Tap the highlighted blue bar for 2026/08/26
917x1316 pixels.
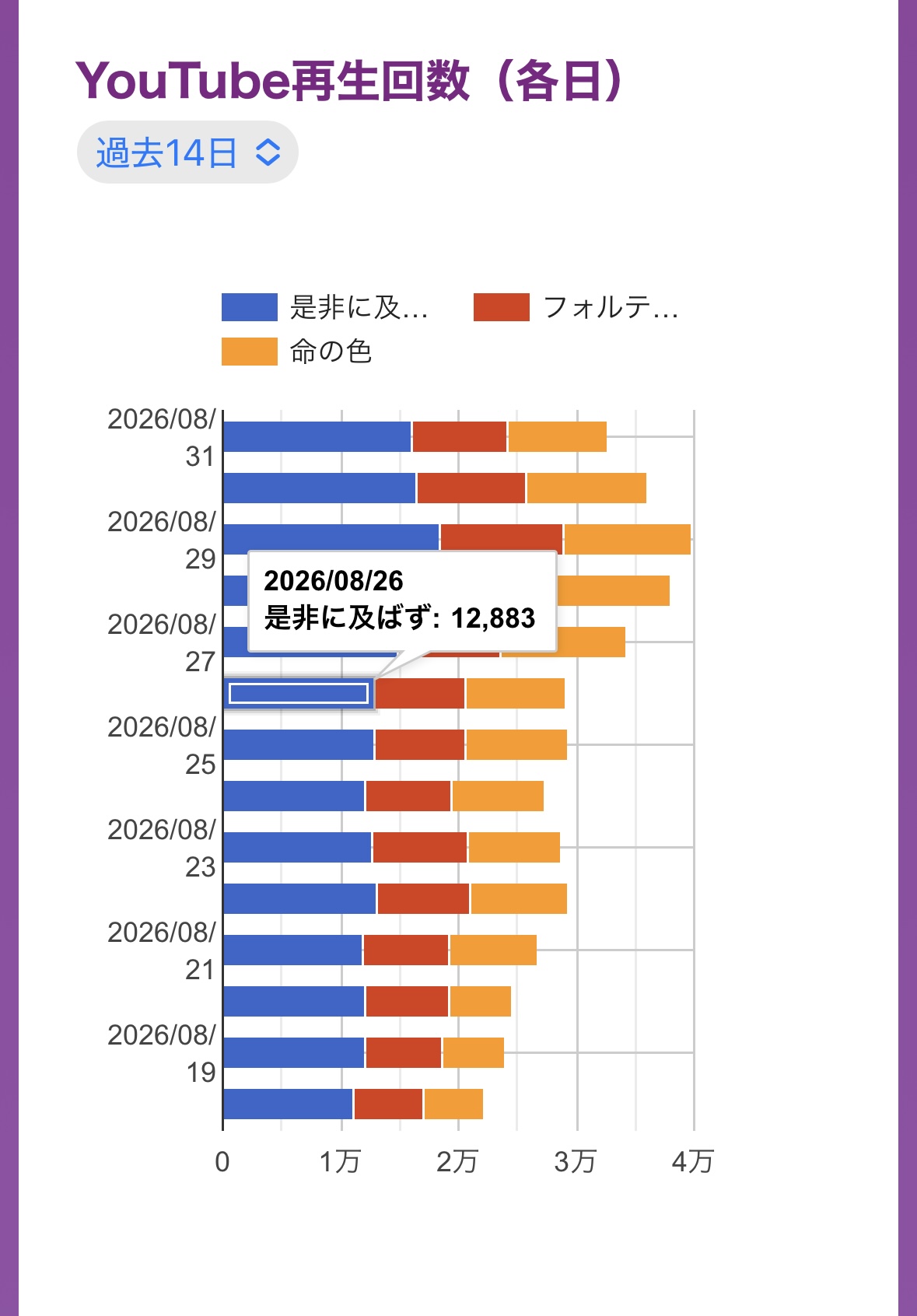(x=299, y=693)
